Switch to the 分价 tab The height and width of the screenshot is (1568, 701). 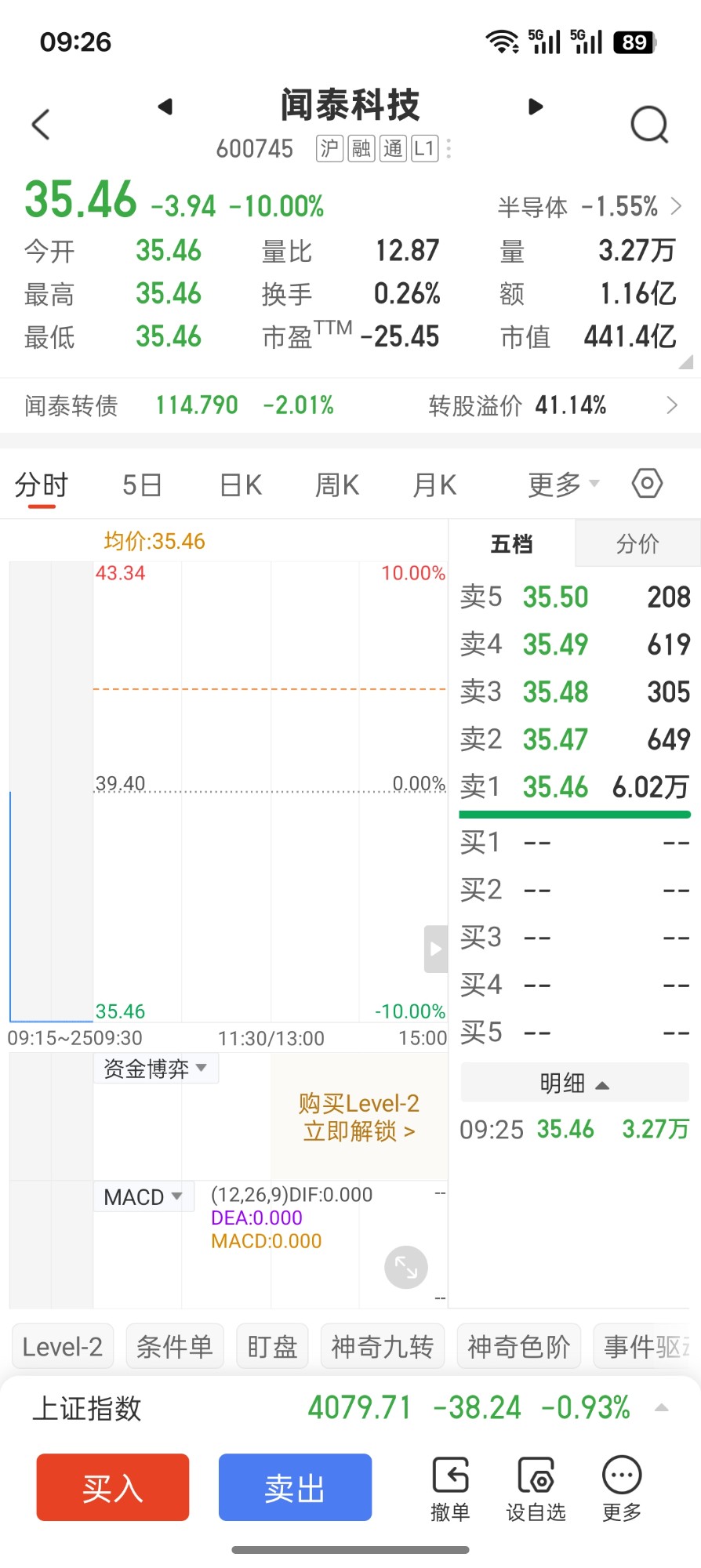click(x=637, y=543)
